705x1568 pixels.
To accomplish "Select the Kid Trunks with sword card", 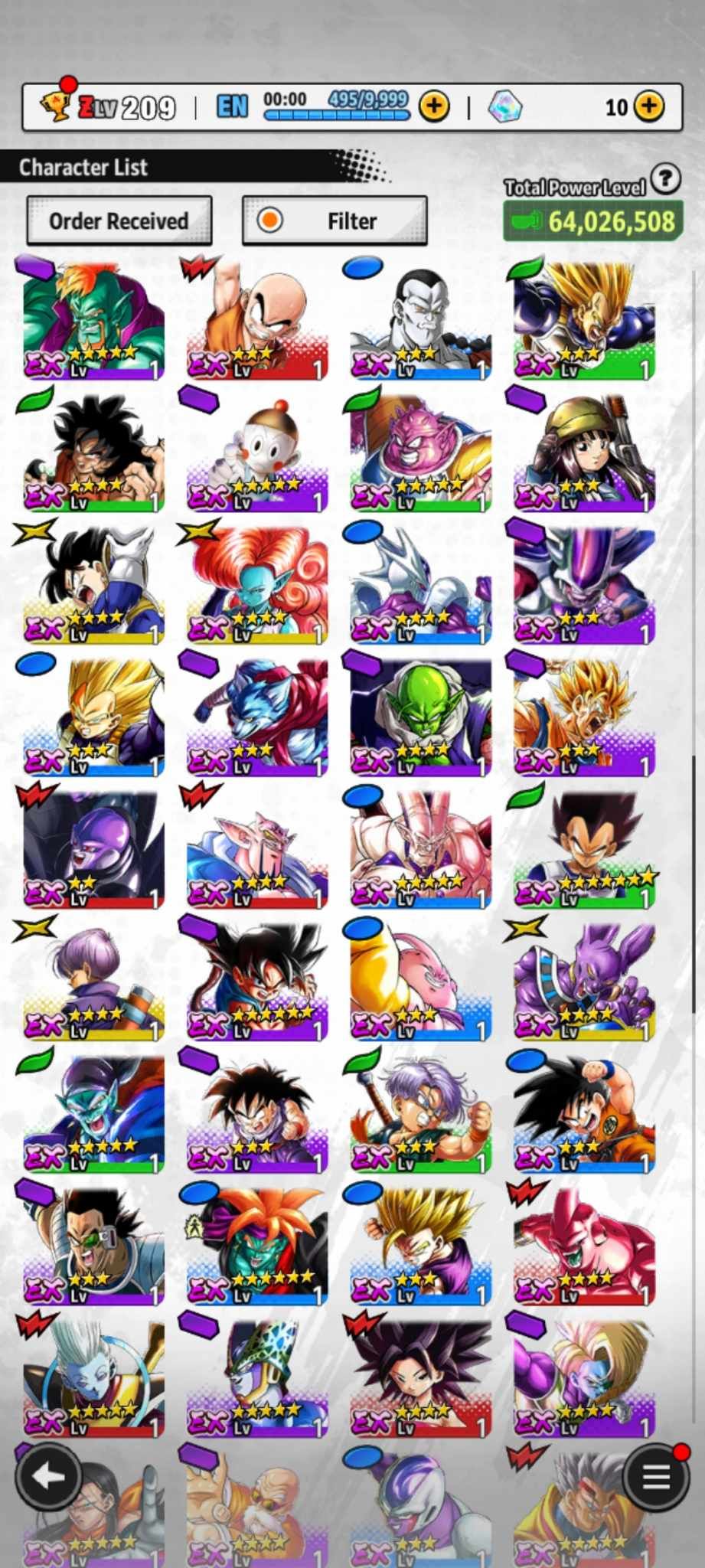I will (420, 1114).
